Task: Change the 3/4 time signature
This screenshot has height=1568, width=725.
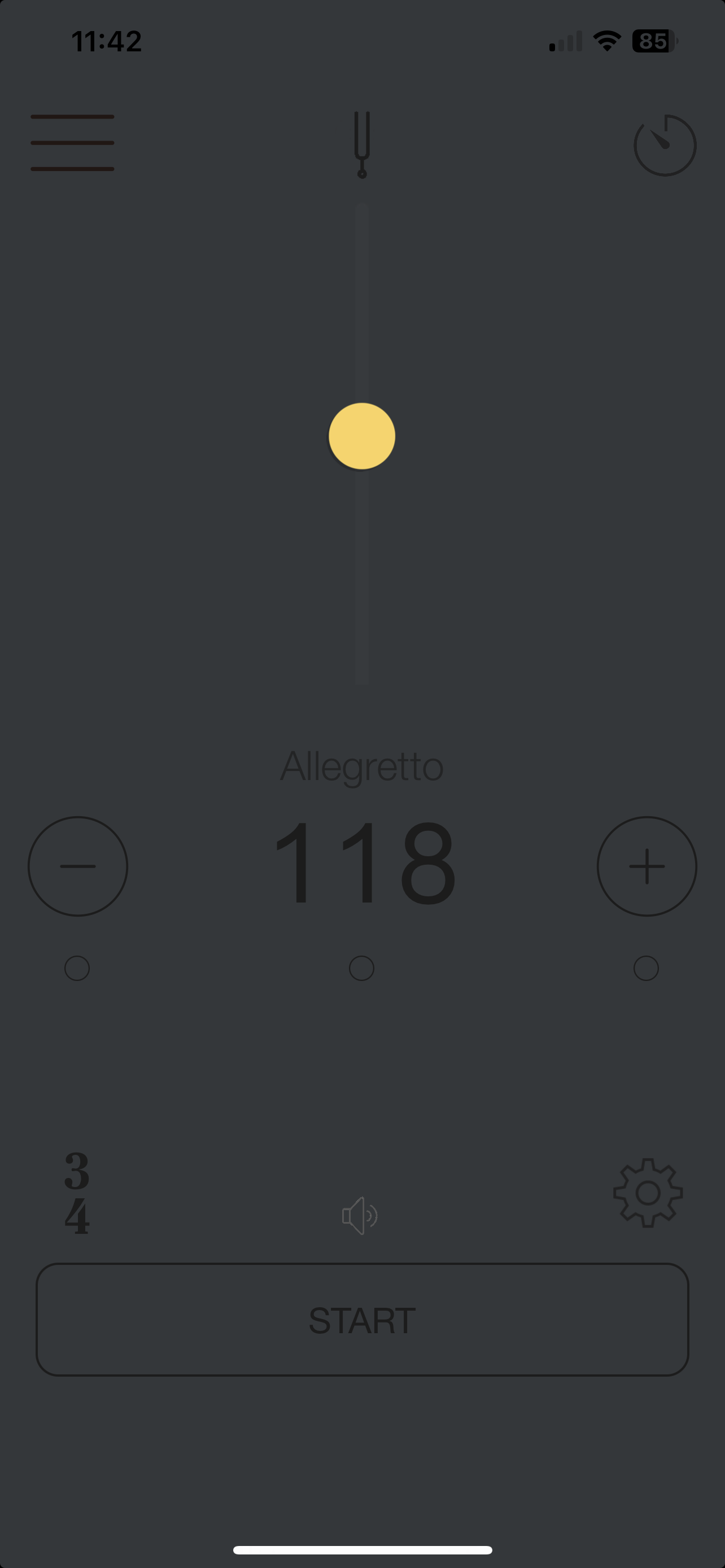Action: click(x=77, y=1193)
